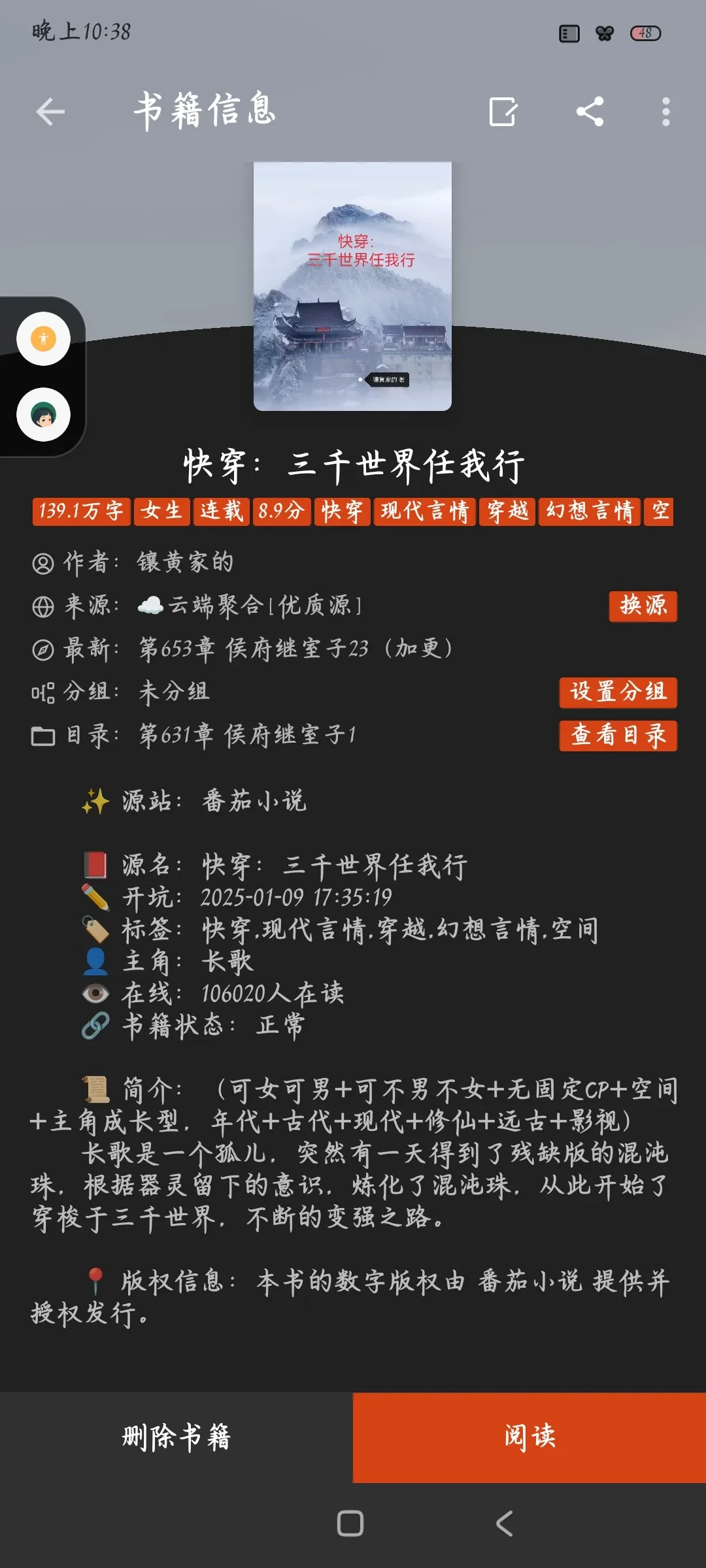The image size is (706, 1568).
Task: Open the three-dot overflow menu
Action: 665,112
